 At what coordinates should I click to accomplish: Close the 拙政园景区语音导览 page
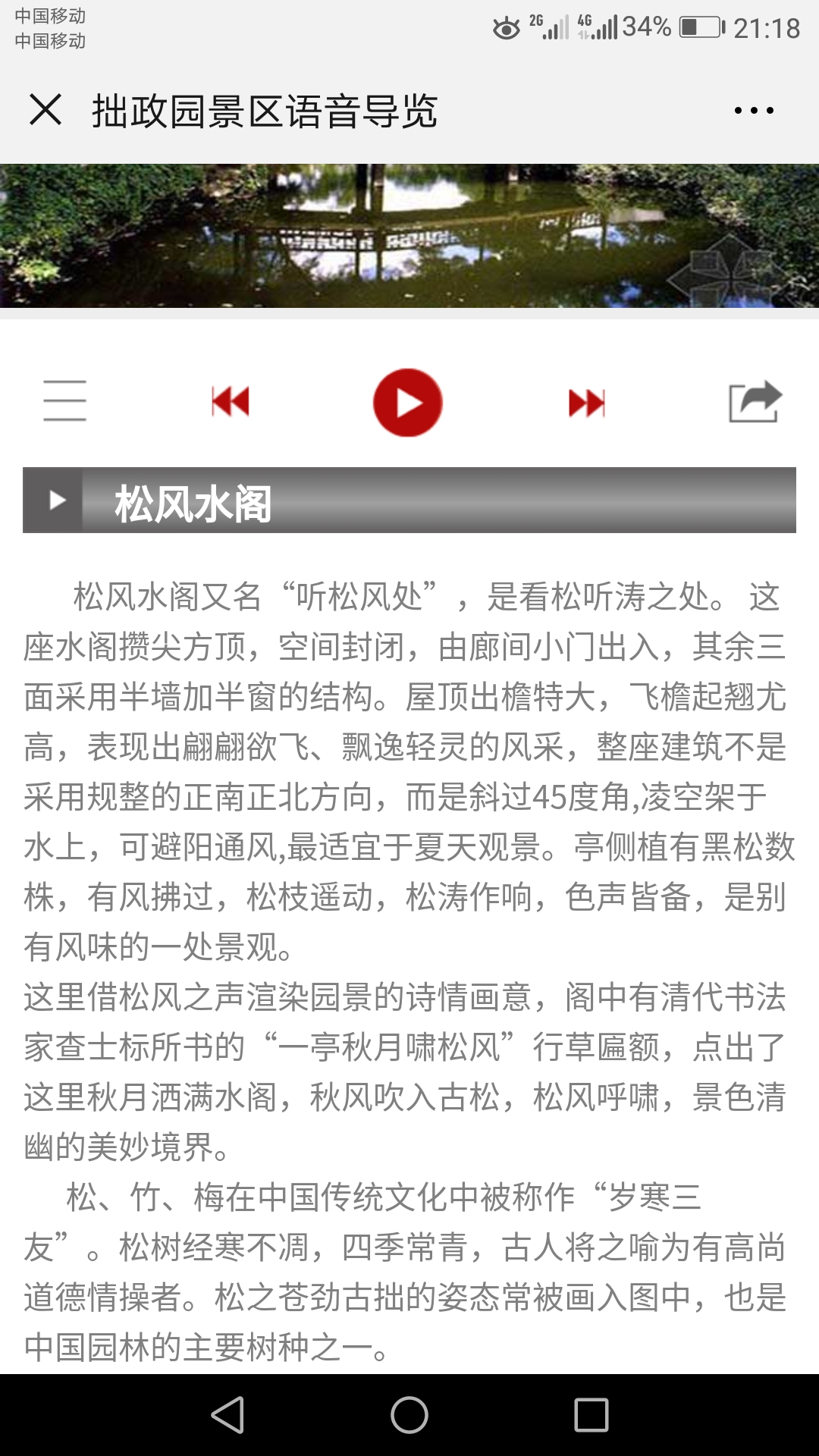click(x=45, y=110)
